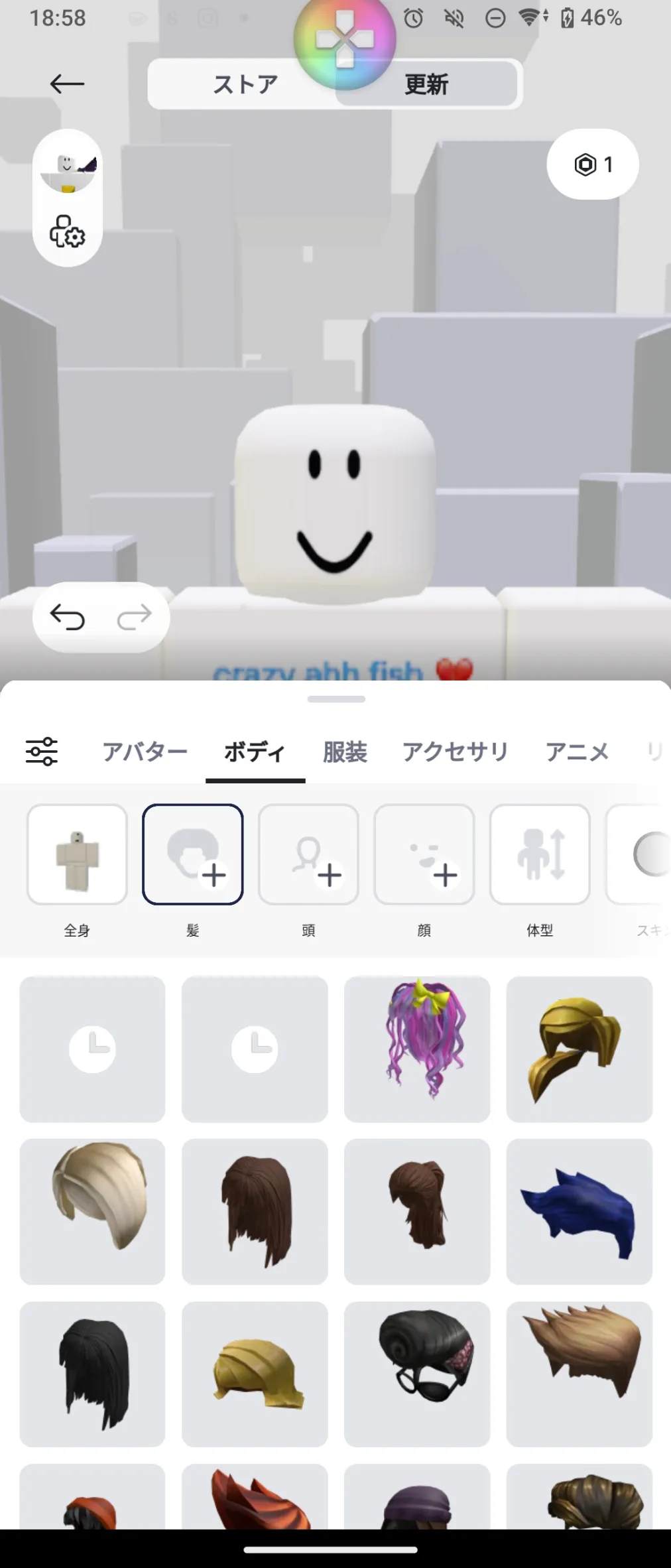The width and height of the screenshot is (671, 1568).
Task: Equip the pink curly hair with yellow bow
Action: pyautogui.click(x=417, y=1049)
